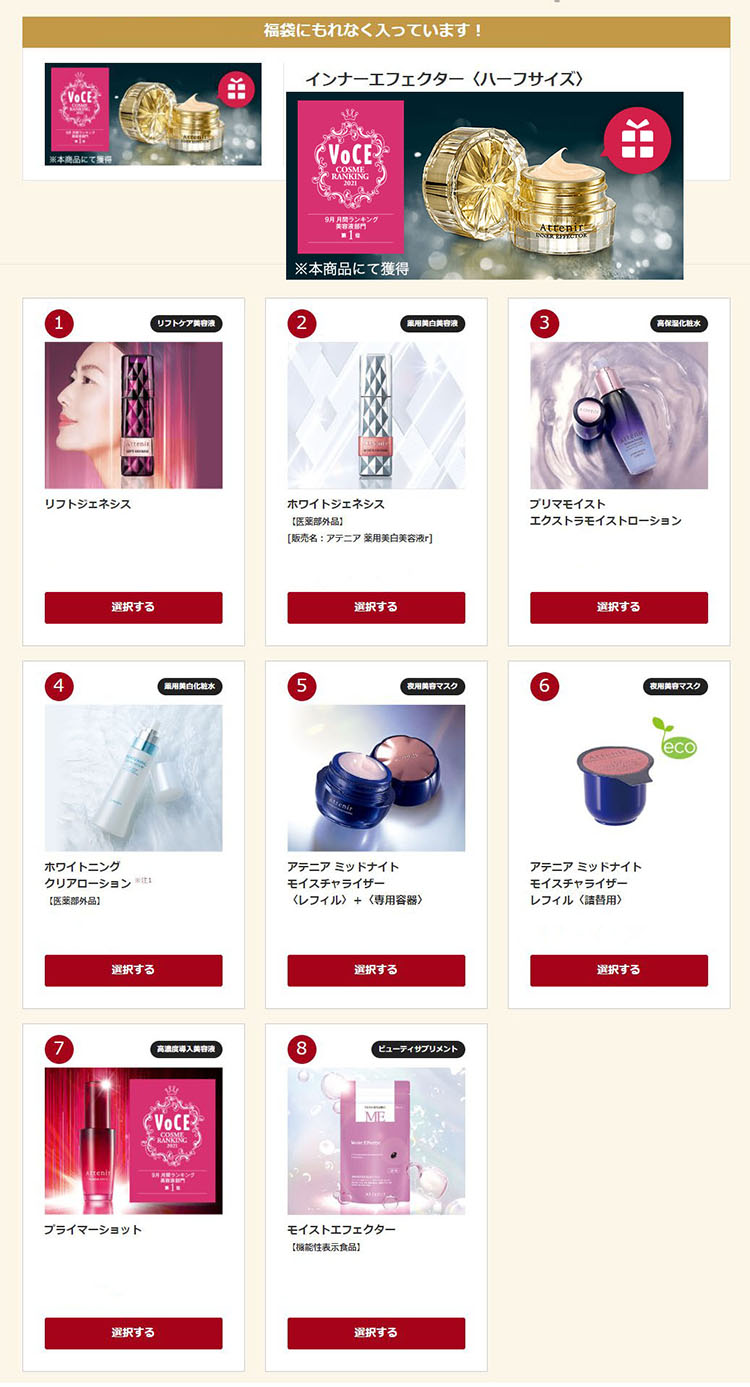The height and width of the screenshot is (1387, 750).
Task: Select リフトジェネシス with its 選択する button
Action: [x=133, y=607]
